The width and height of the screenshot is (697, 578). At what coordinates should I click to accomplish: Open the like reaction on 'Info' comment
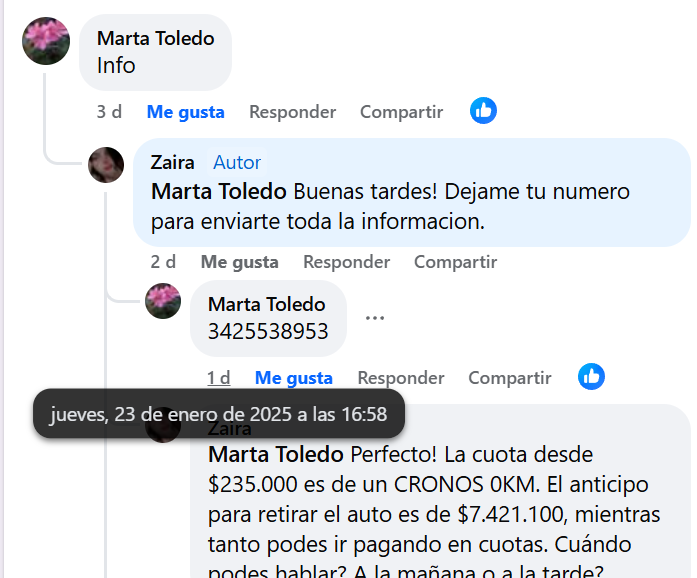484,111
